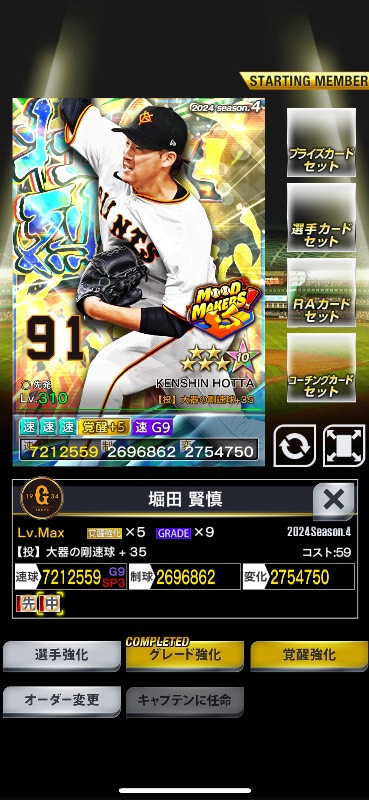Choose オーダー変更 button
The width and height of the screenshot is (369, 800).
pos(62,701)
